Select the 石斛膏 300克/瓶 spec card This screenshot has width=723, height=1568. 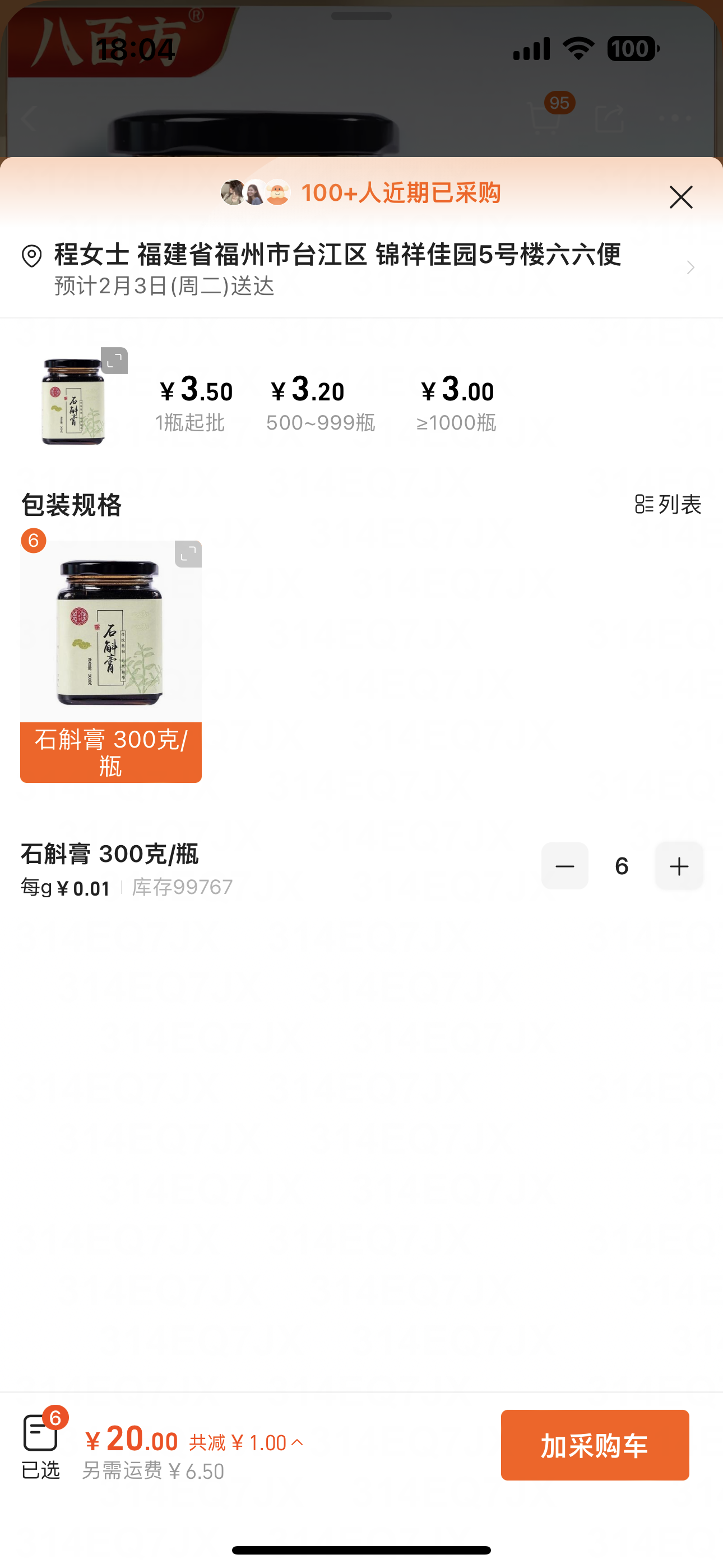[111, 661]
